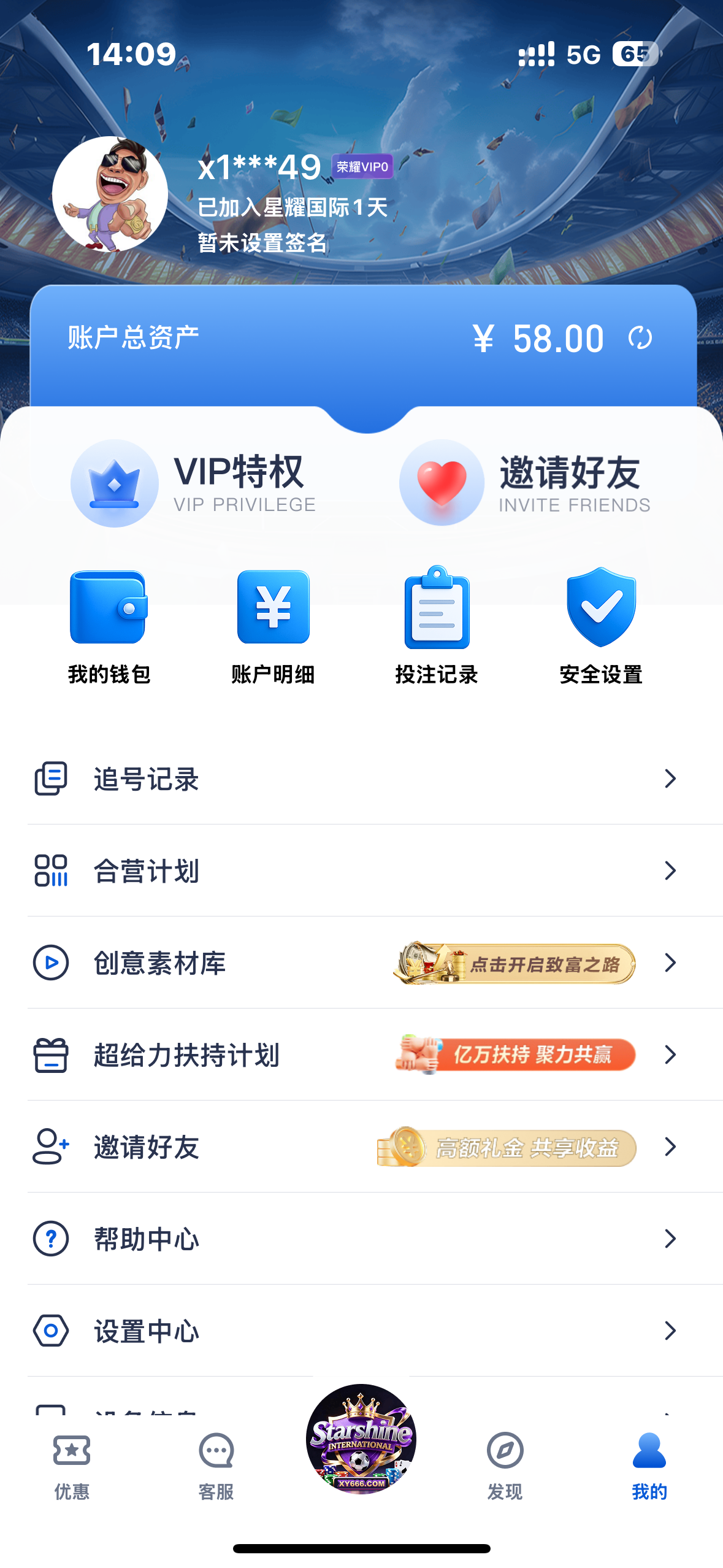Open 帮助中心 help center
723x1568 pixels.
tap(361, 1239)
